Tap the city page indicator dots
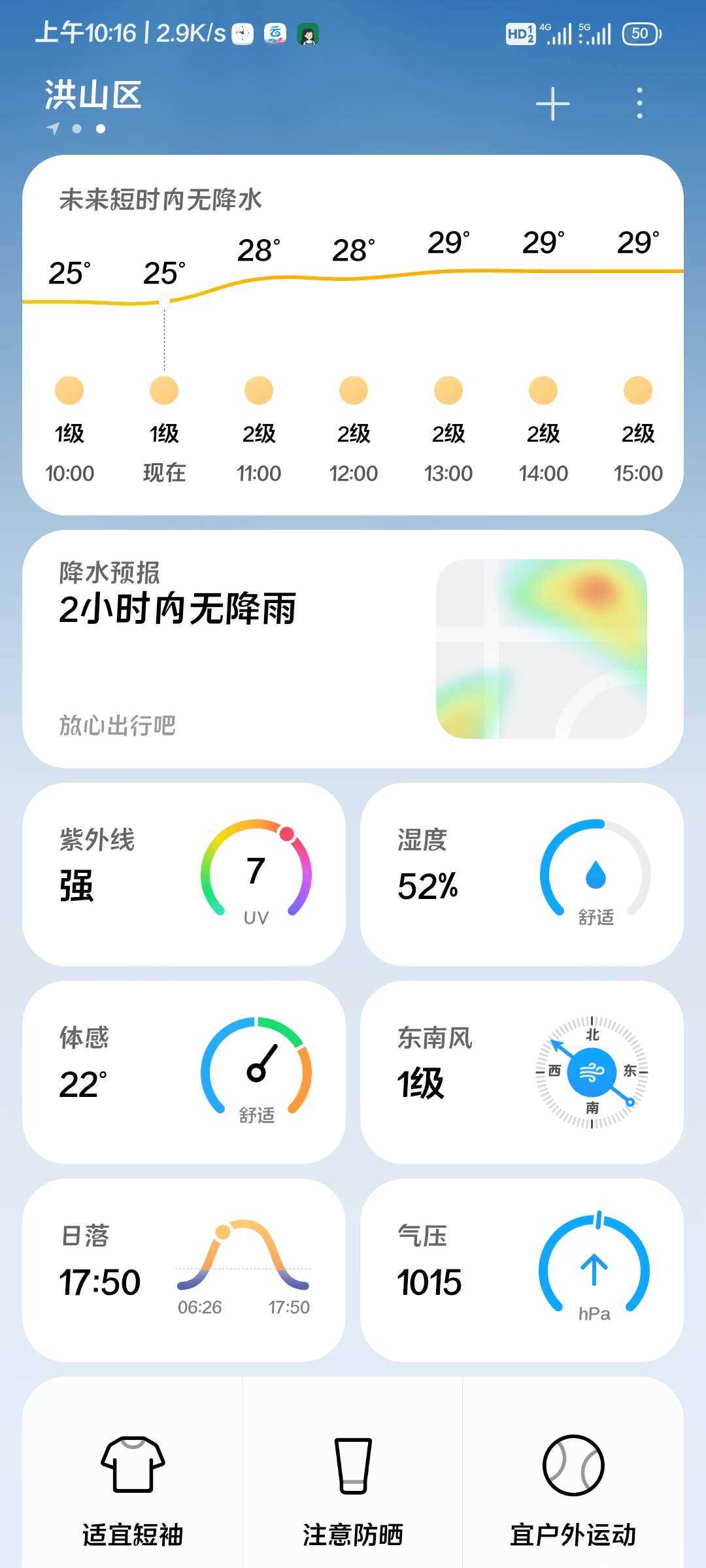 pyautogui.click(x=76, y=129)
